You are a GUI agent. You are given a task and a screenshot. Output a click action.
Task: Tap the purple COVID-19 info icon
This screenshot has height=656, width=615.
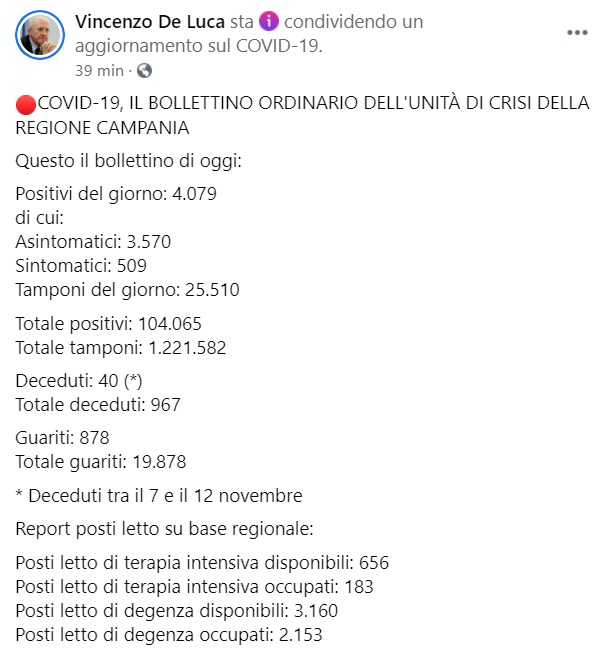[268, 22]
